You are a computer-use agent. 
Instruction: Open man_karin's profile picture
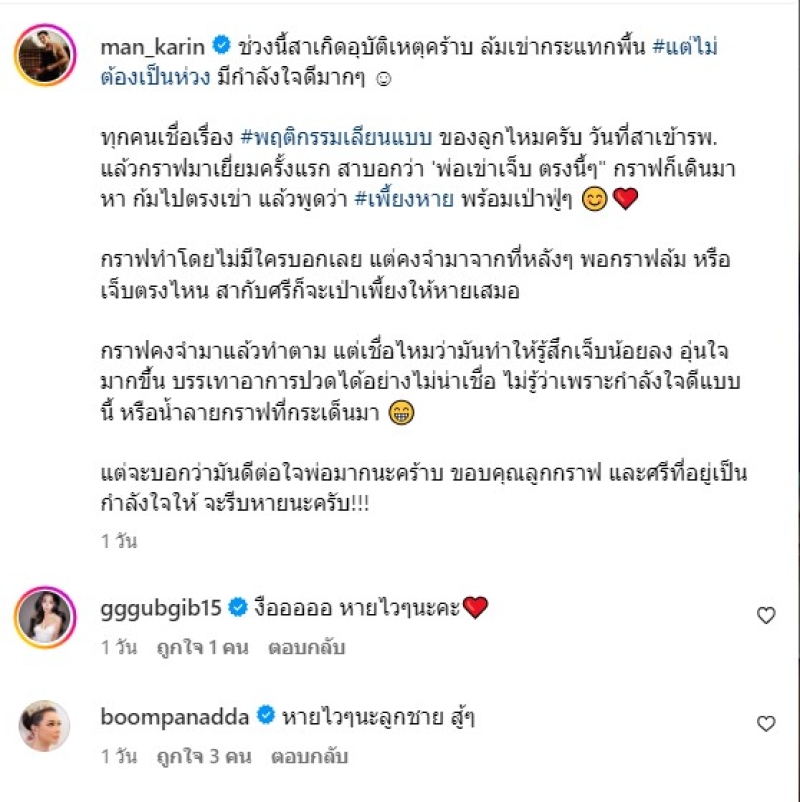click(45, 56)
